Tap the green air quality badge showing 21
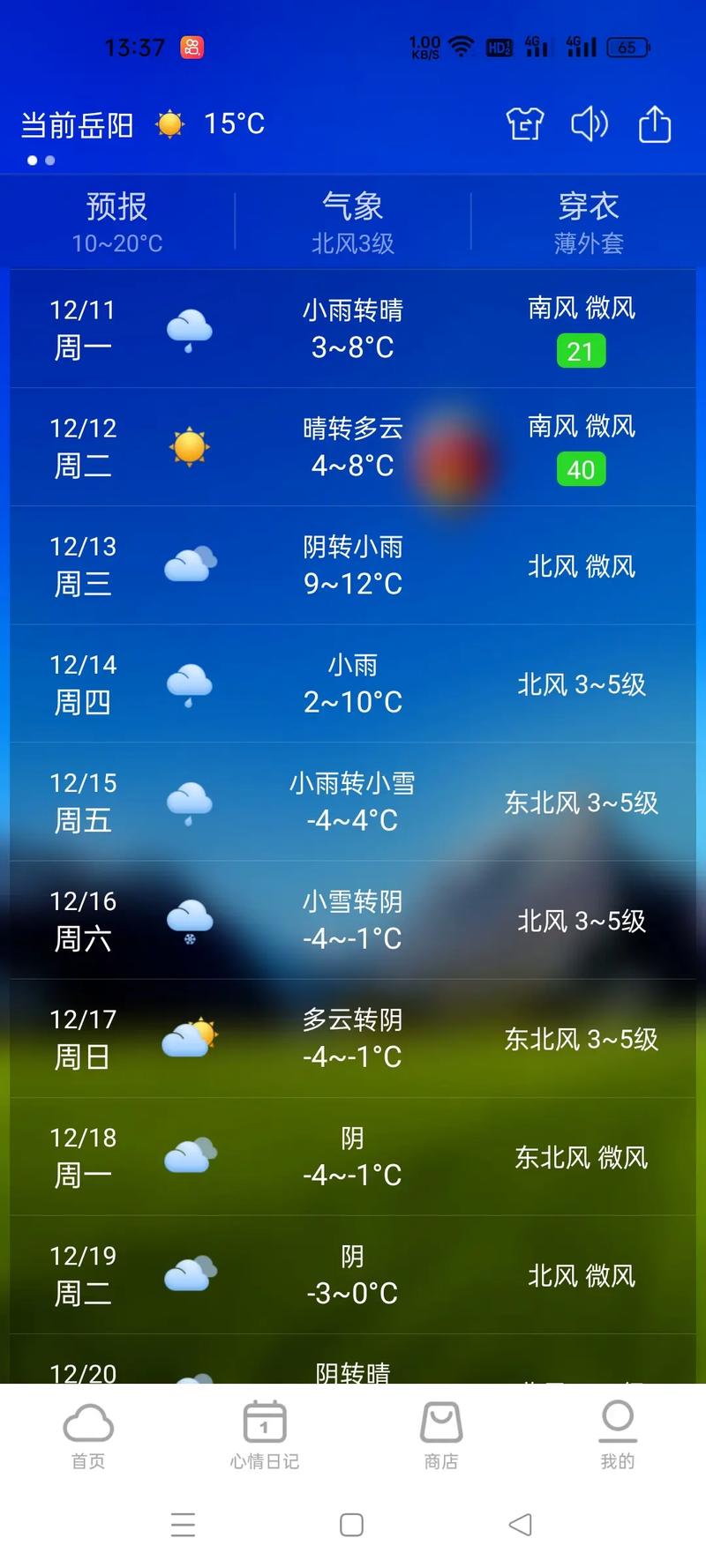This screenshot has height=1568, width=706. tap(581, 351)
